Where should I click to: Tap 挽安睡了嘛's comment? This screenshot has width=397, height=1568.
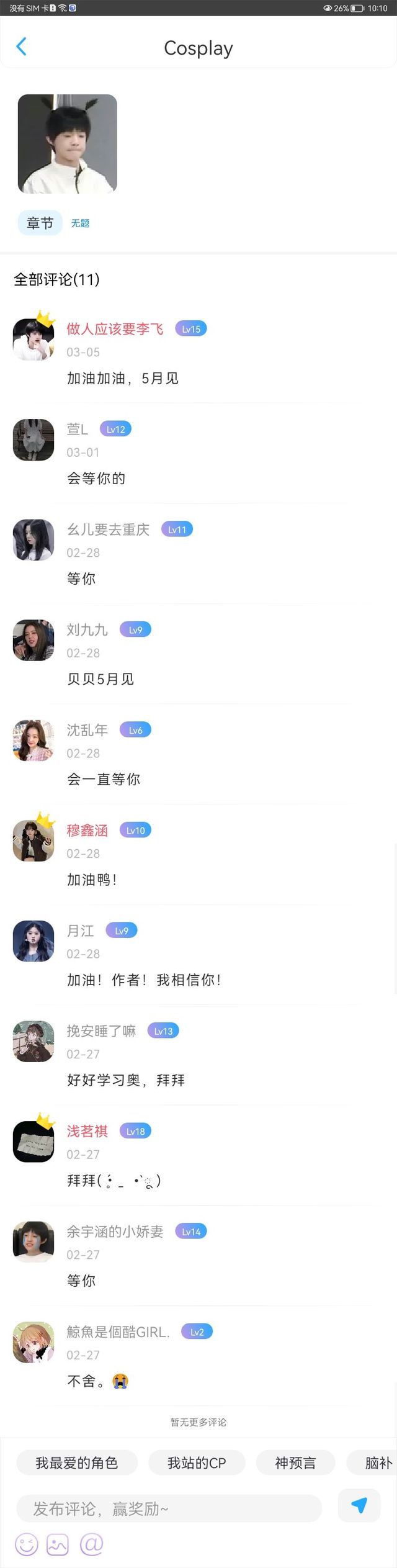[x=126, y=1080]
